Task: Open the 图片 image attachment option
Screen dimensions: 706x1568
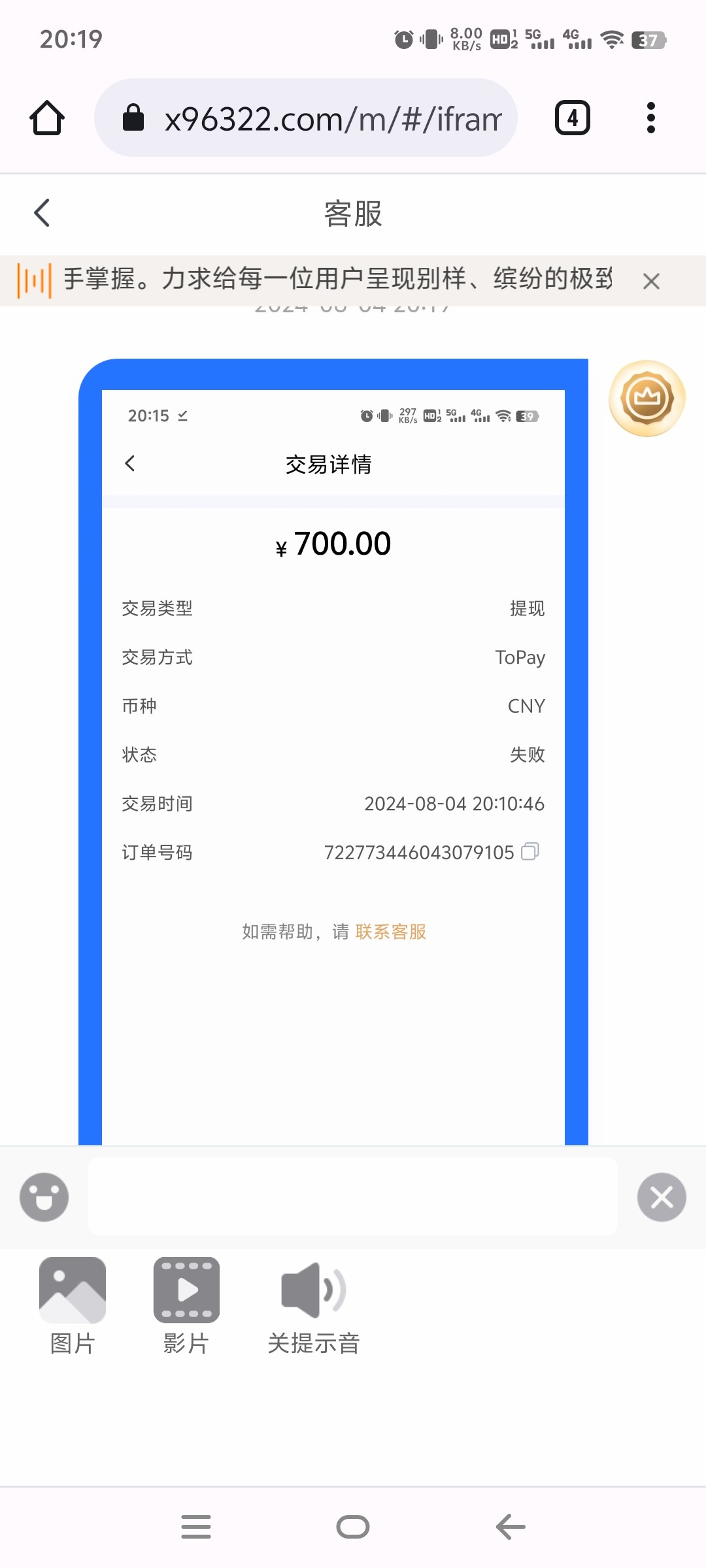Action: pos(72,1289)
